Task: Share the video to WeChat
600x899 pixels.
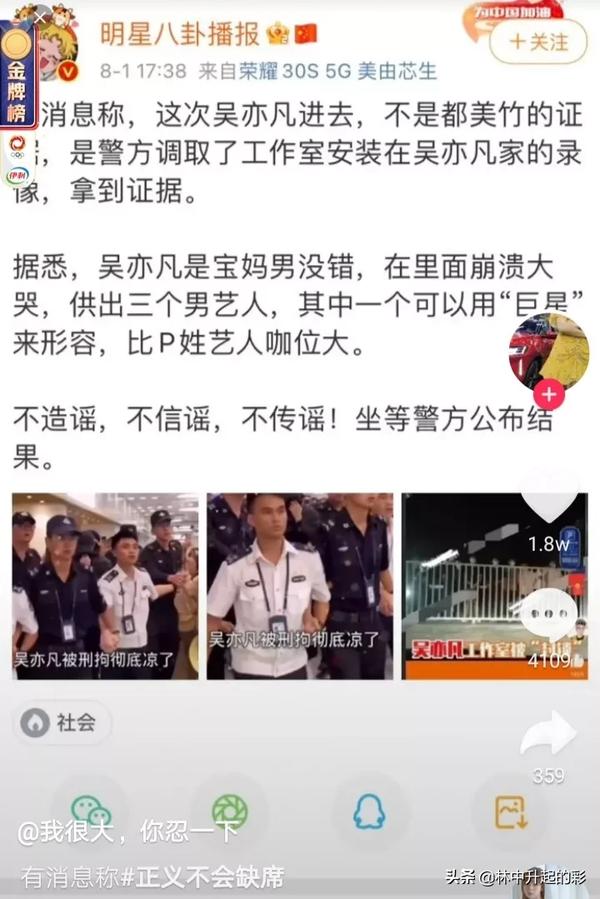Action: (91, 812)
